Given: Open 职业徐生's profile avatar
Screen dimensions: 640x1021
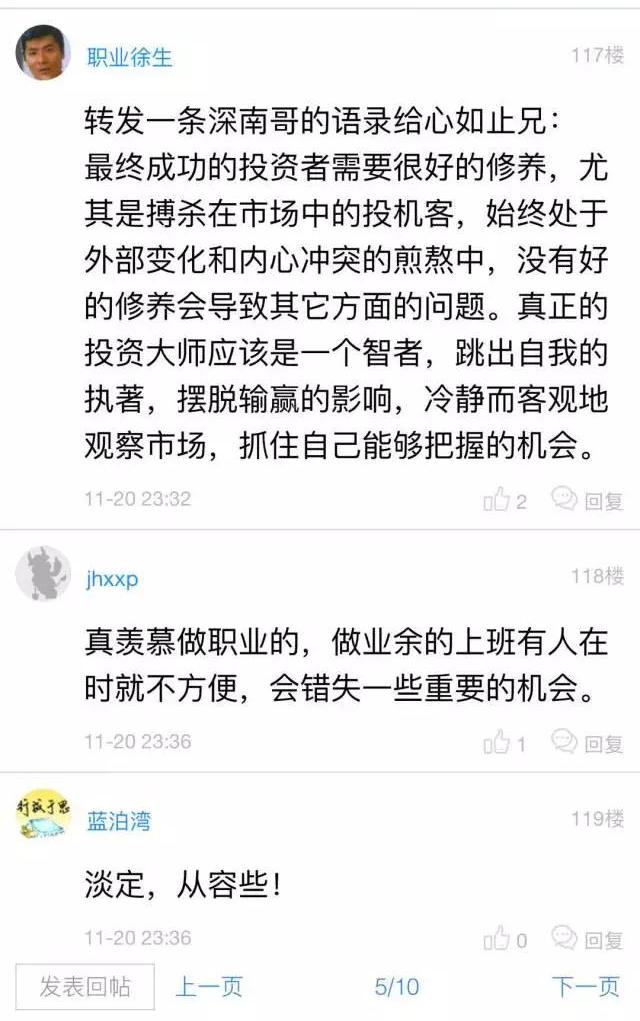Looking at the screenshot, I should click(43, 52).
